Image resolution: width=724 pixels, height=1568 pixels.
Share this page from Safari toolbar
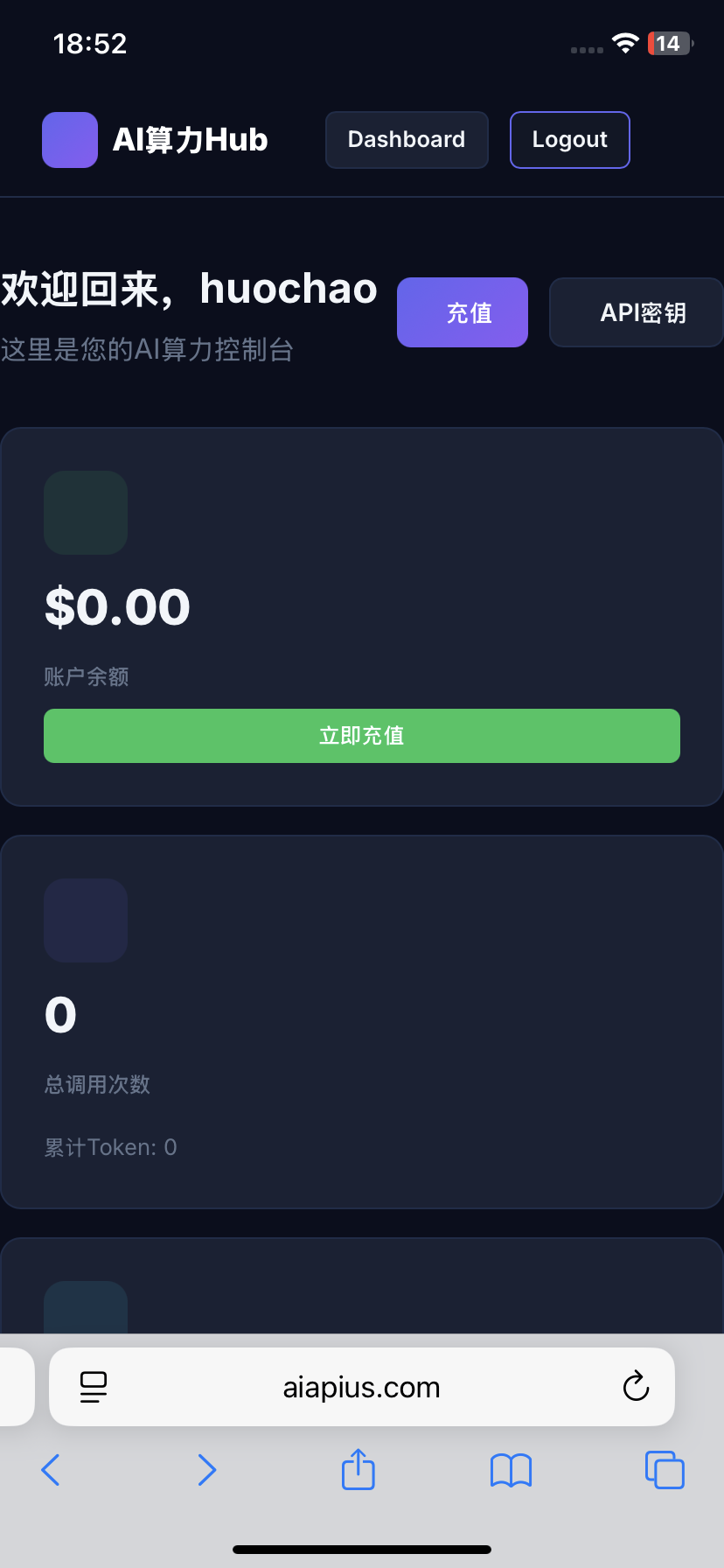coord(359,1469)
